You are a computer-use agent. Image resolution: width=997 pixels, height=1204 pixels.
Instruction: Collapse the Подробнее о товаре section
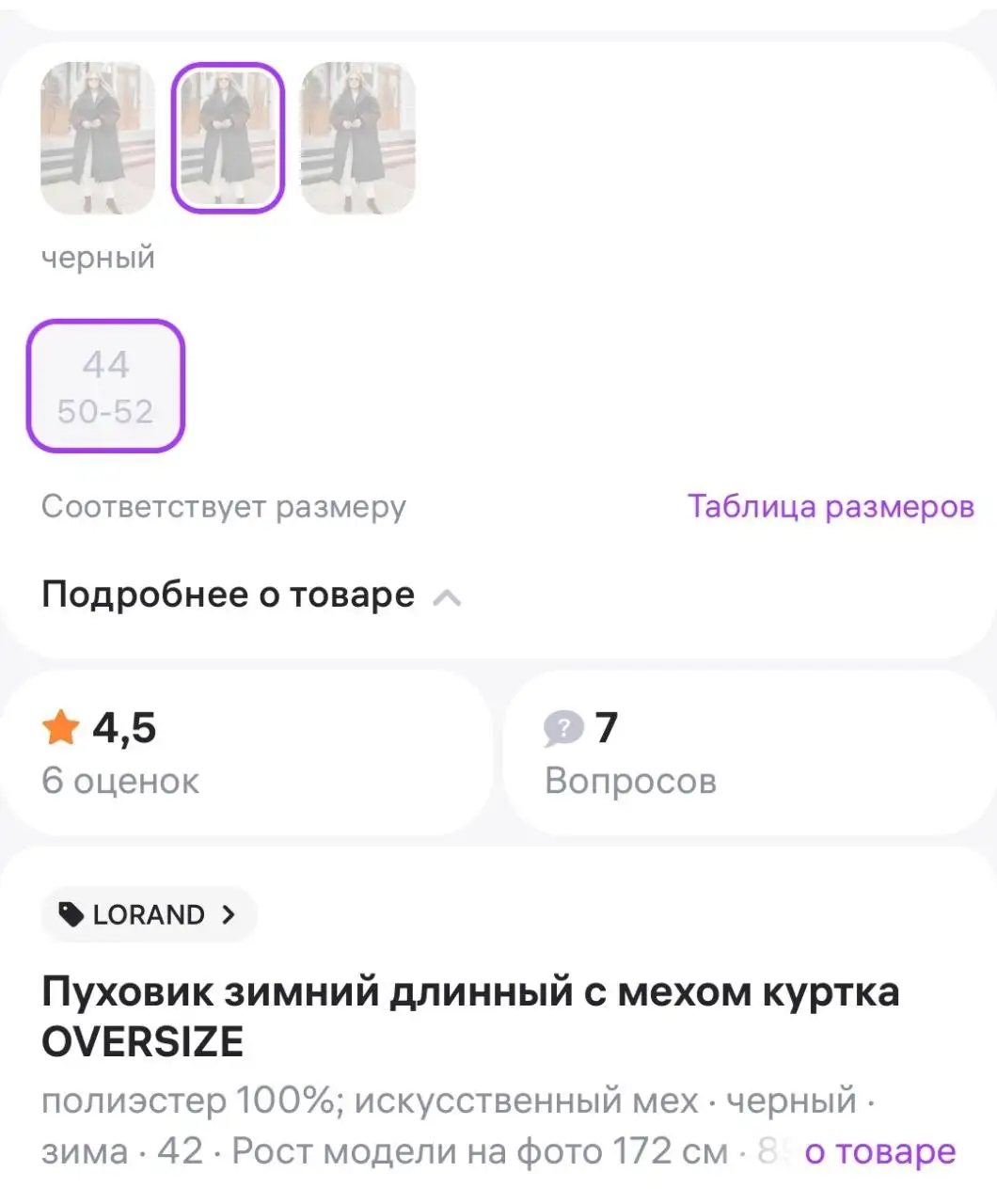tap(226, 594)
